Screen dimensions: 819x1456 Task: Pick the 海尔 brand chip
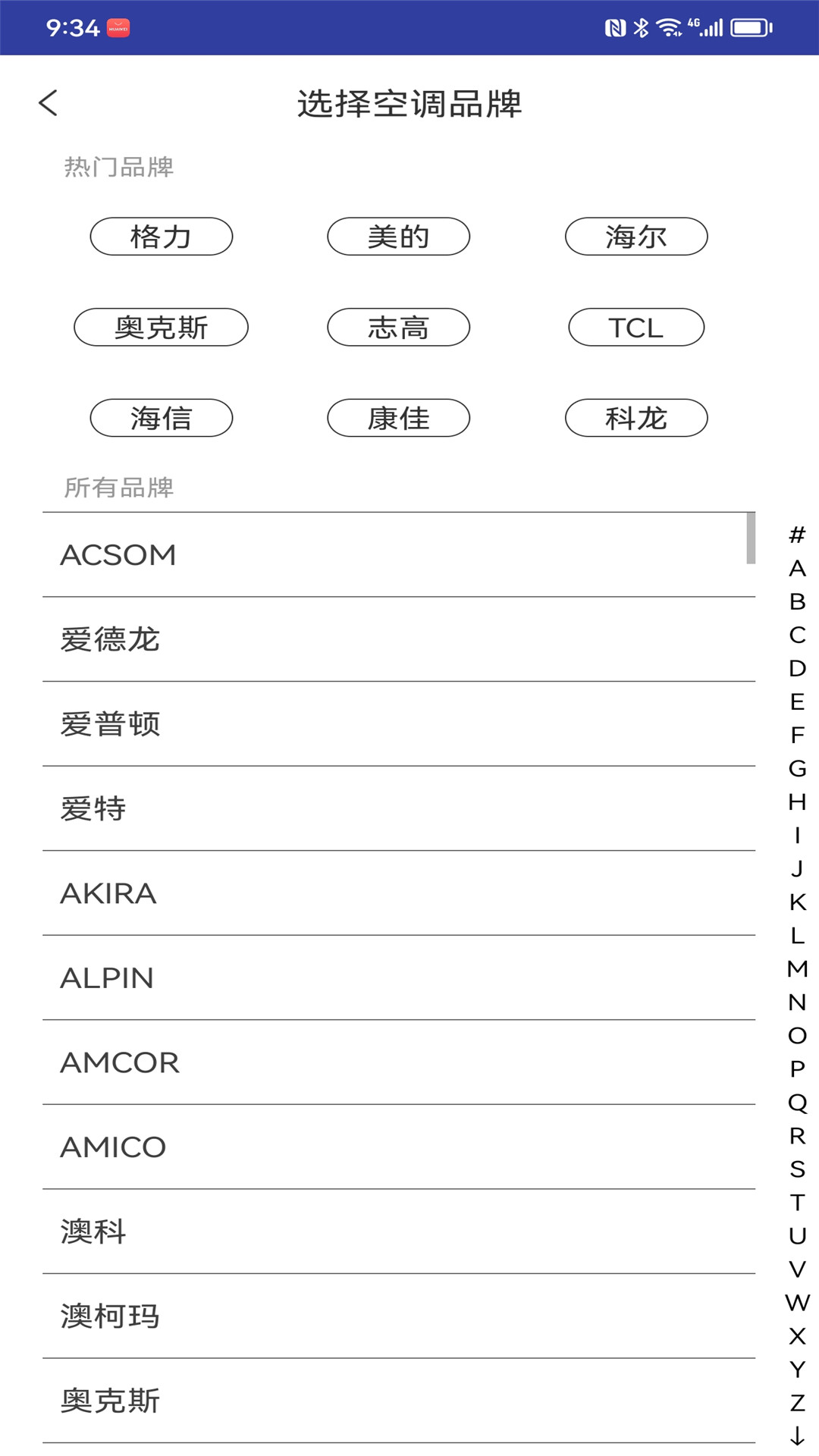coord(636,237)
